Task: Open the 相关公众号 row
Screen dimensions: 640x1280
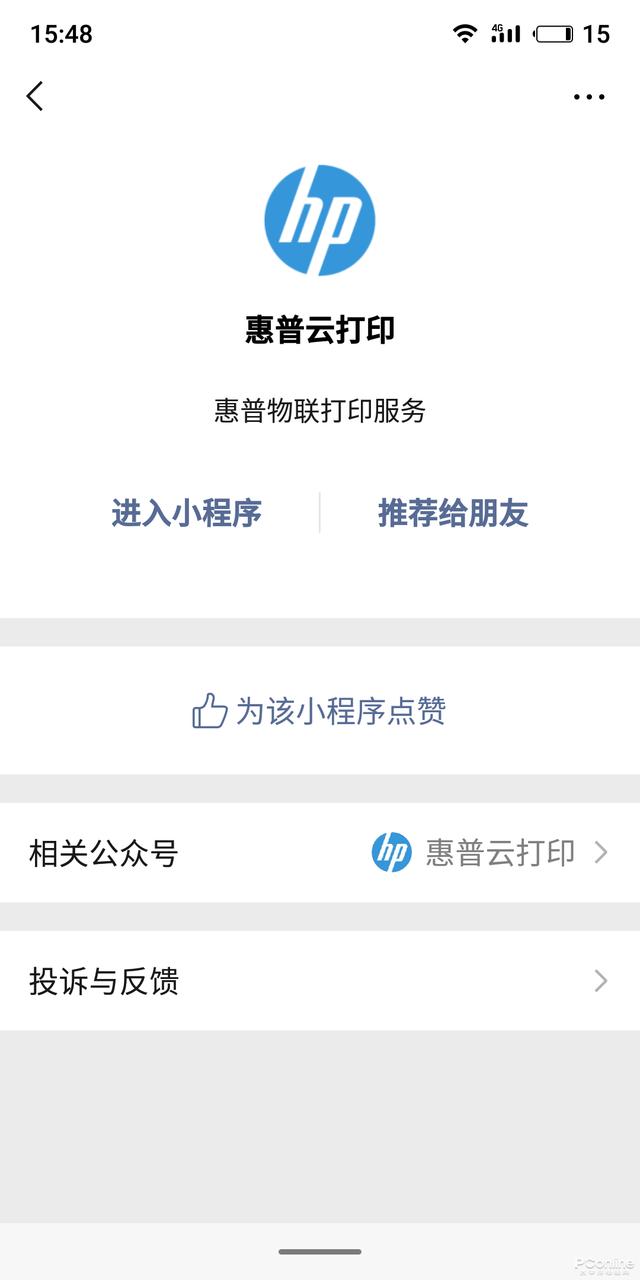Action: [320, 853]
